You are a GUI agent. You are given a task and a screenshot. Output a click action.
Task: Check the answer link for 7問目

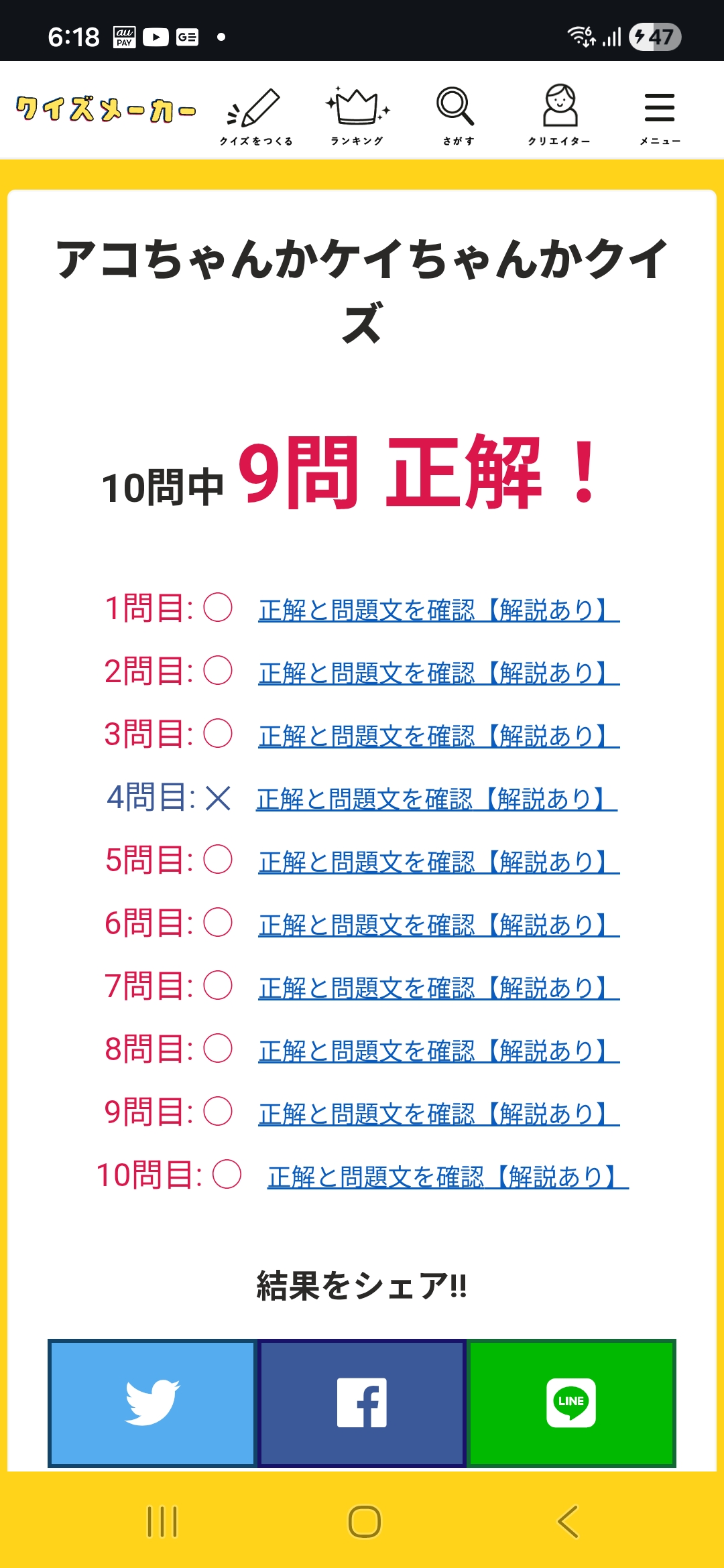tap(438, 988)
